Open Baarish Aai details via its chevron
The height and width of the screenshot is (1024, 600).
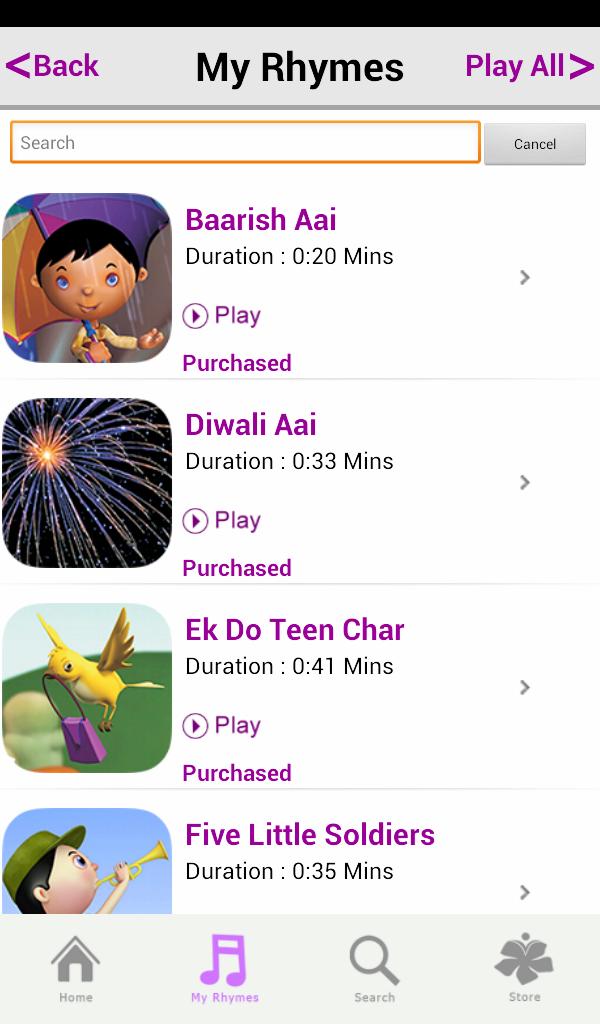[x=525, y=278]
